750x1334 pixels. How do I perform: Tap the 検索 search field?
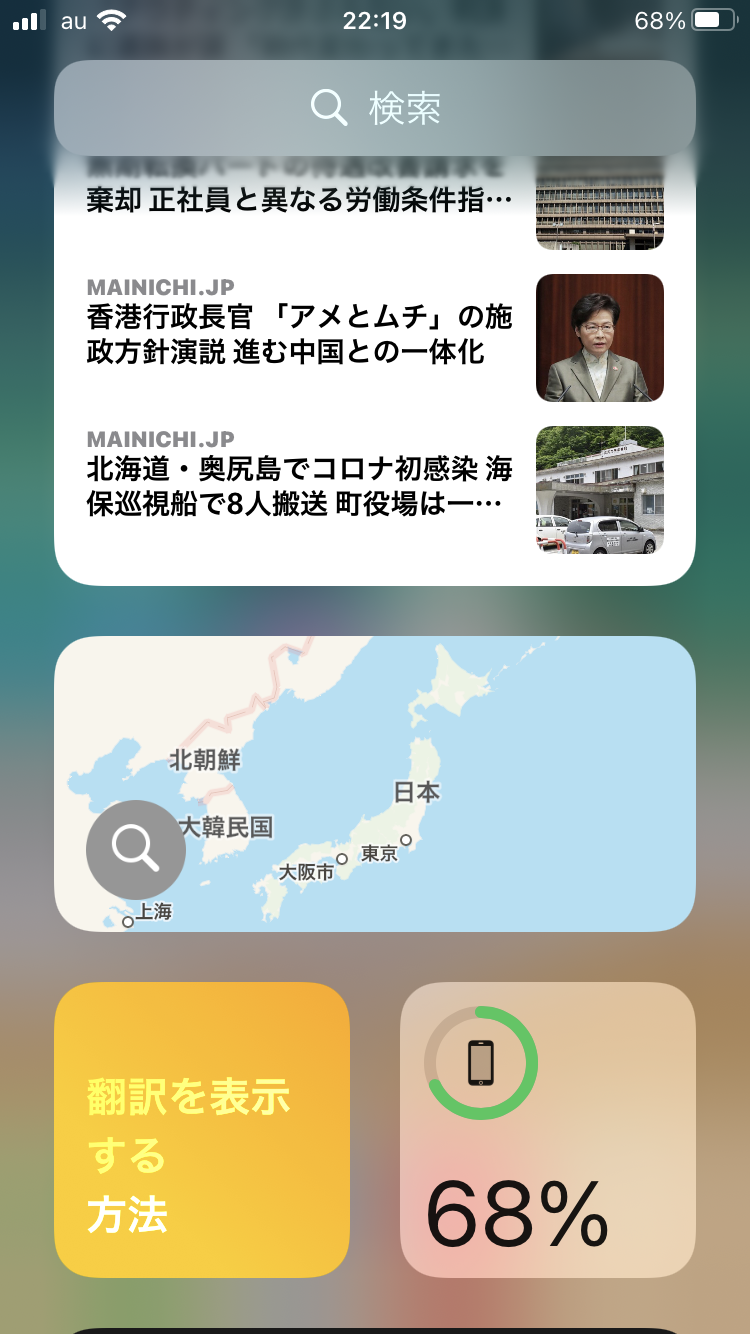coord(375,107)
